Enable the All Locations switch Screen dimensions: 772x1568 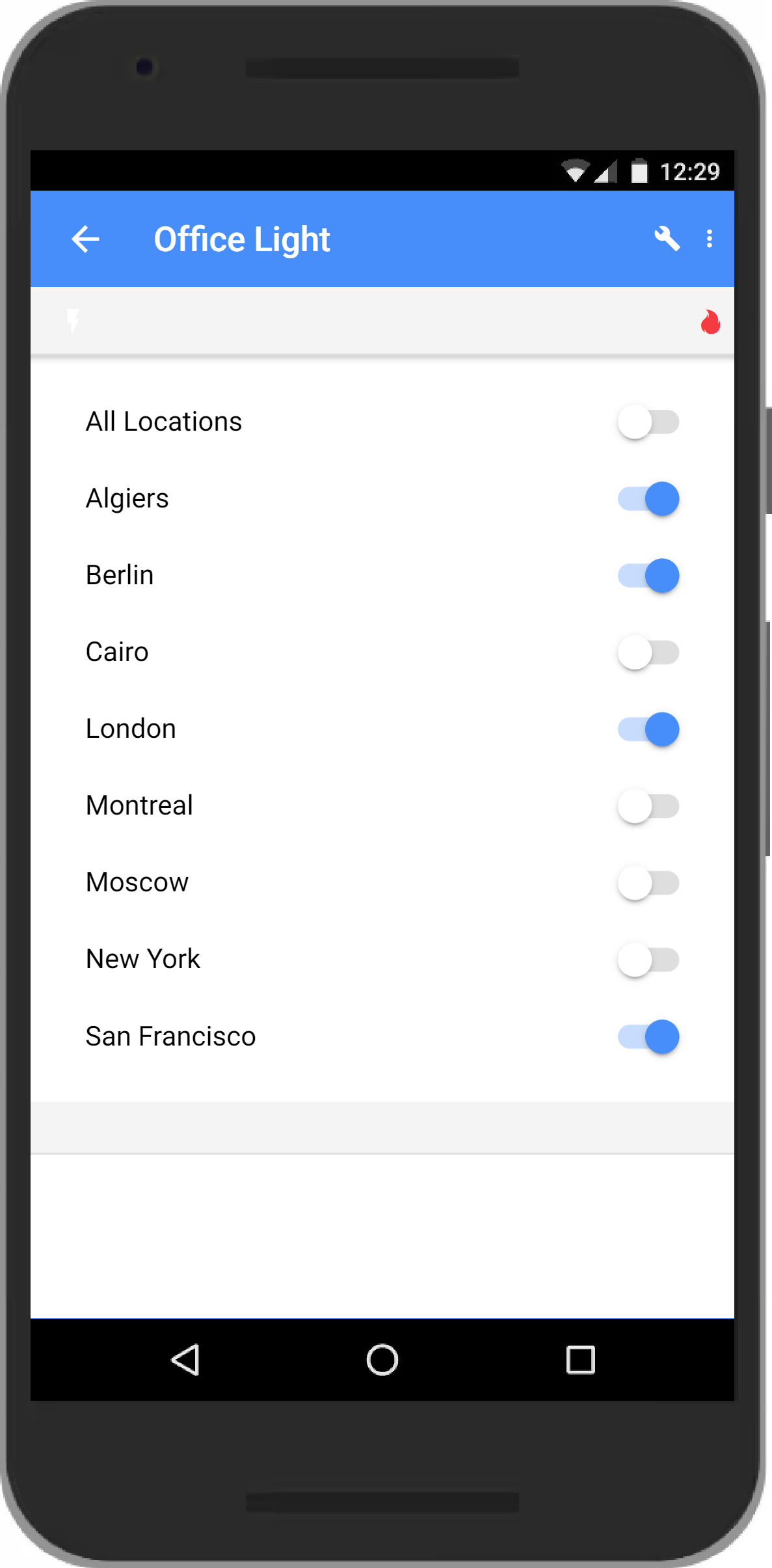[x=648, y=422]
